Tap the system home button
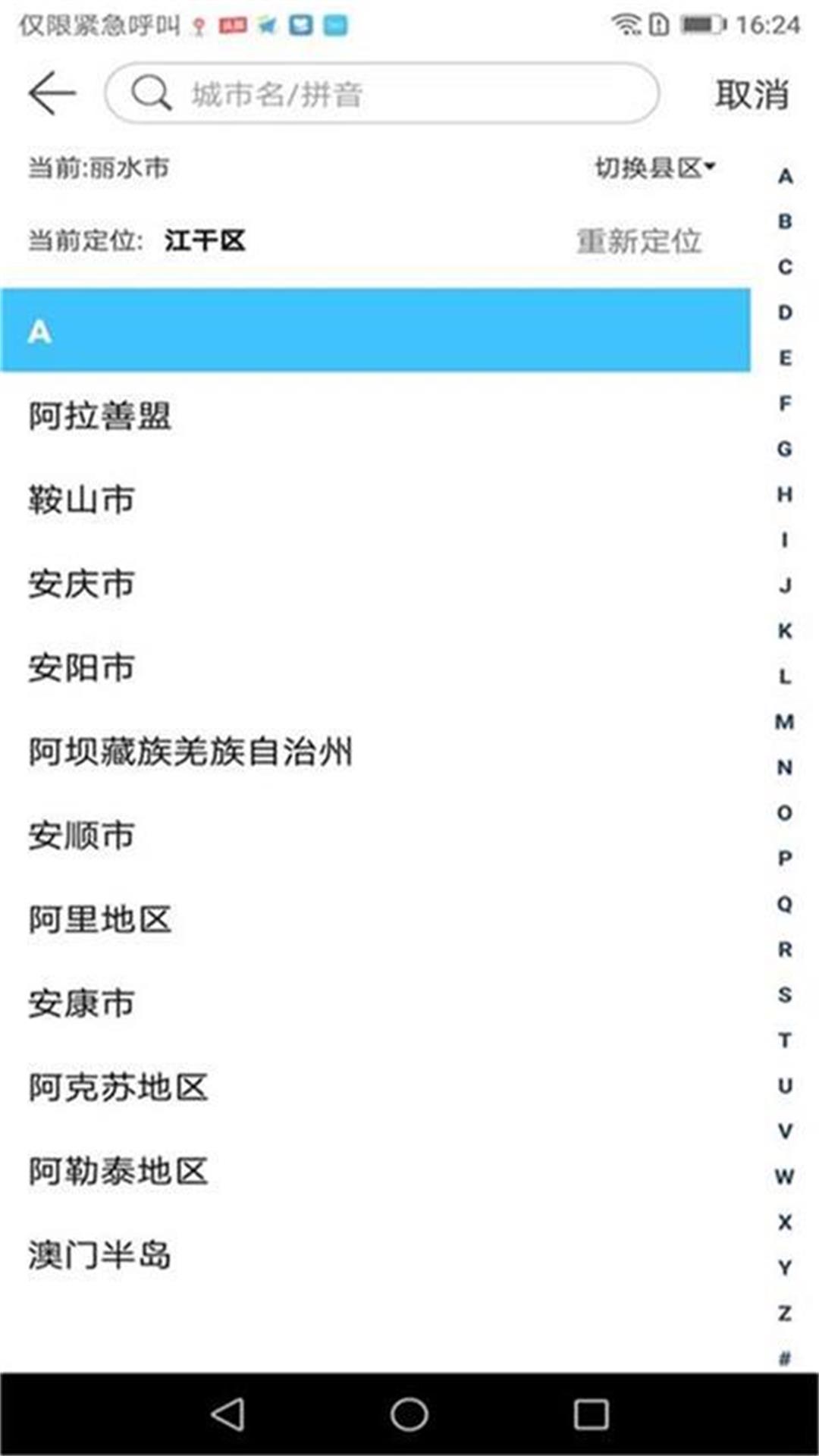 point(409,1414)
